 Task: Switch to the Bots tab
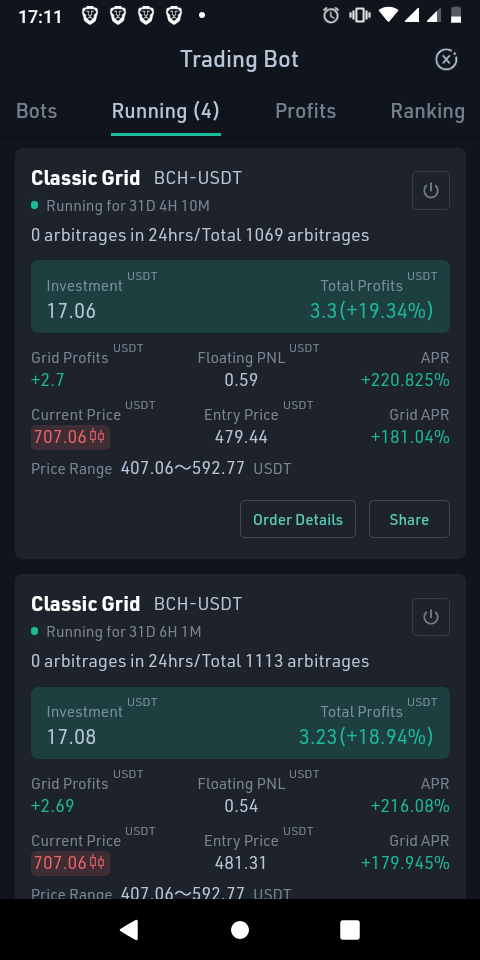[x=37, y=111]
